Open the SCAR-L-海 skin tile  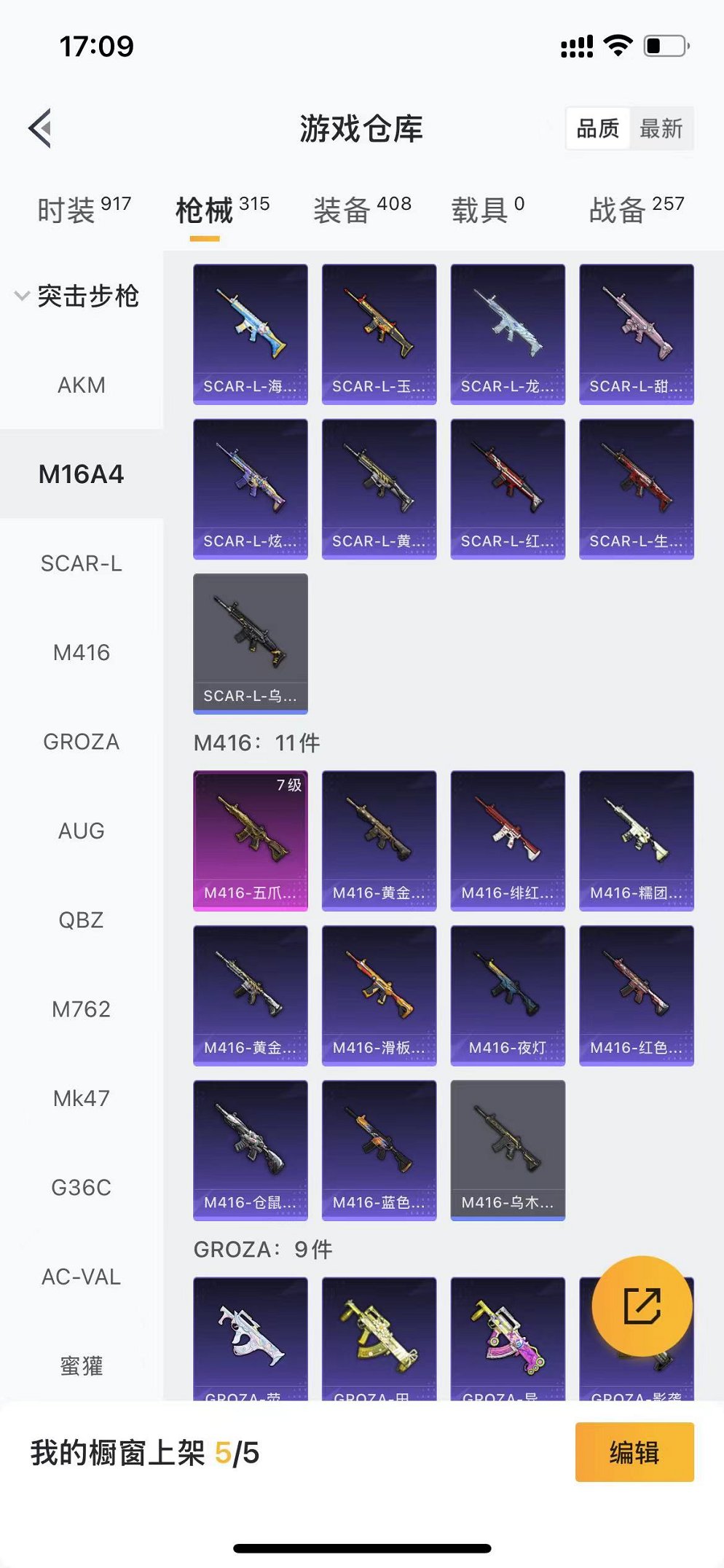click(250, 334)
